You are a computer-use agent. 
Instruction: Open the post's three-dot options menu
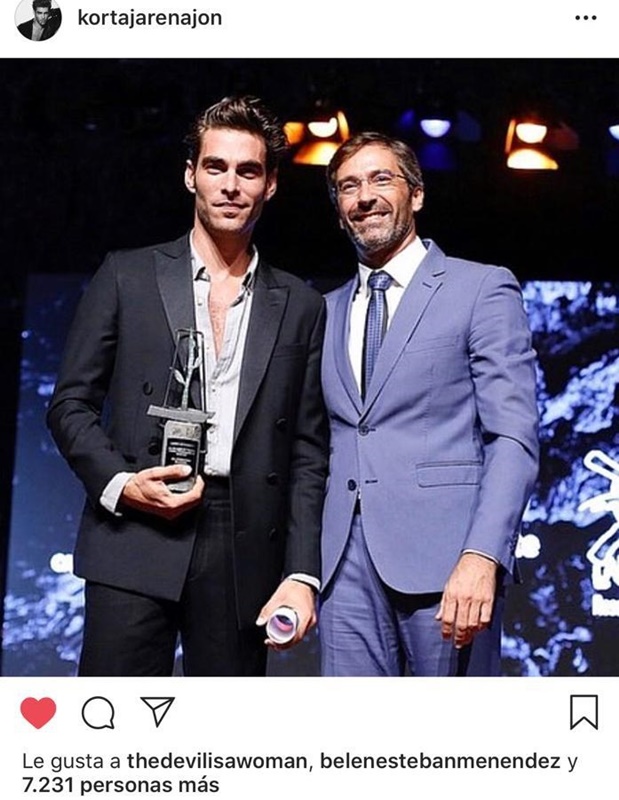[586, 18]
